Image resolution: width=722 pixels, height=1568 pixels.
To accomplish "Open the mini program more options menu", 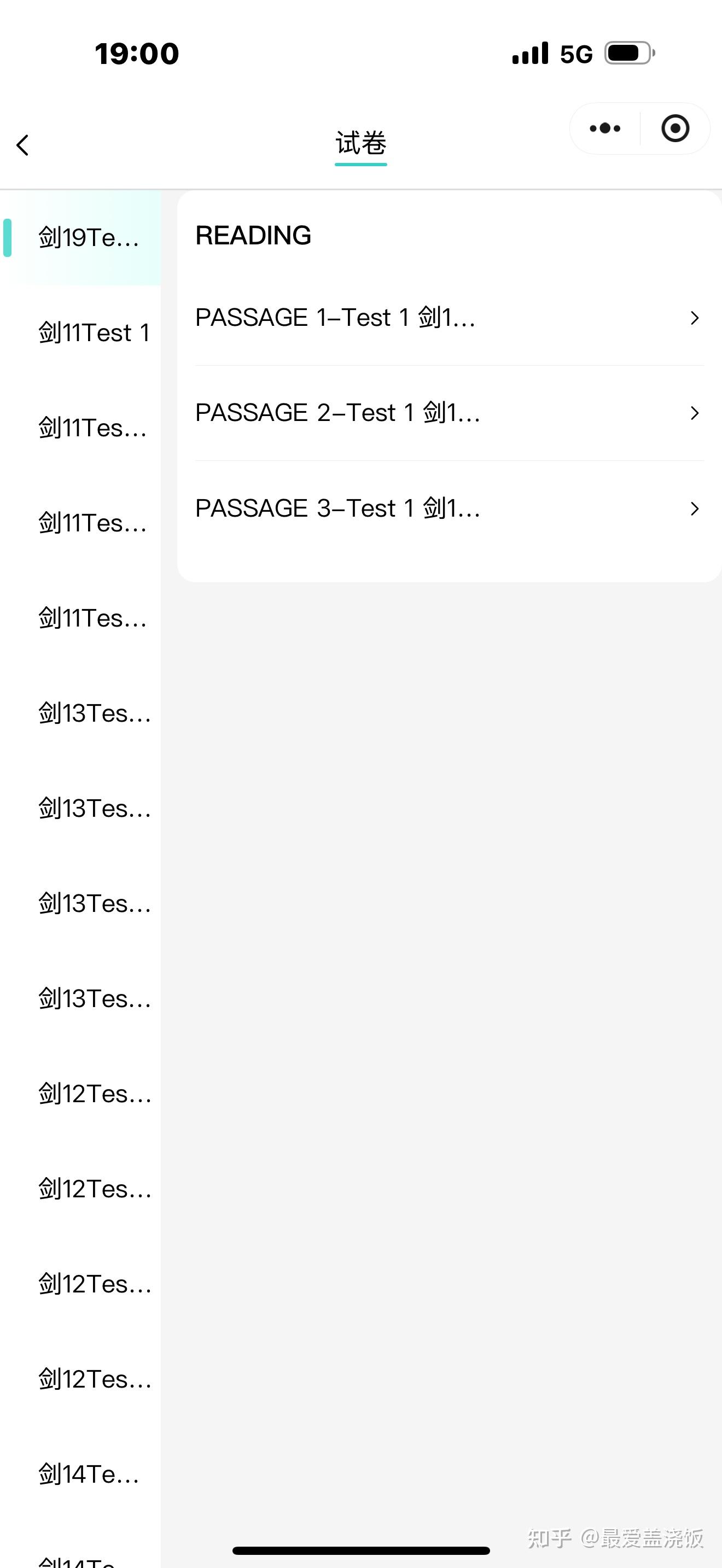I will 605,128.
